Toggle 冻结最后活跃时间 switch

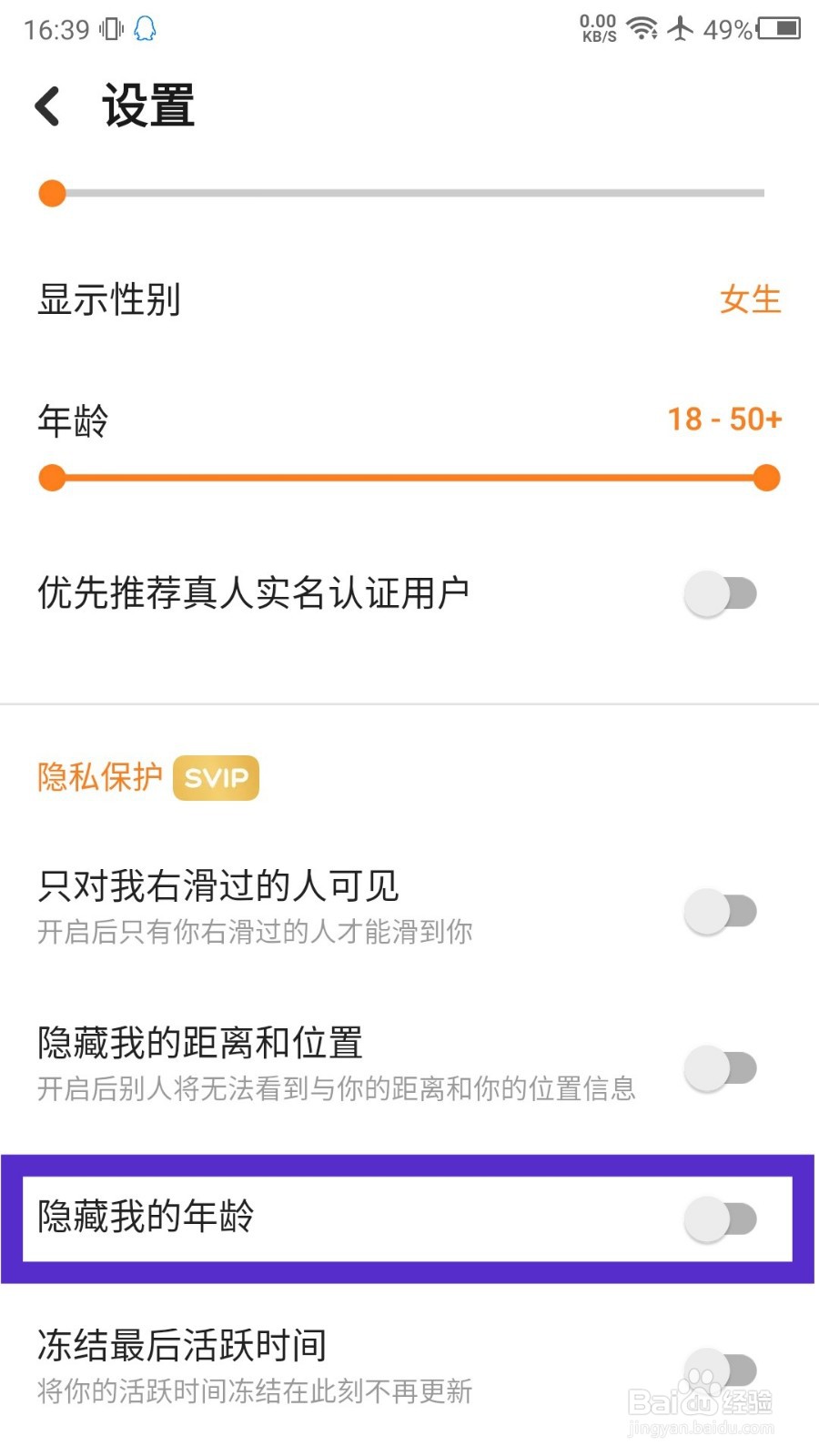point(721,1370)
